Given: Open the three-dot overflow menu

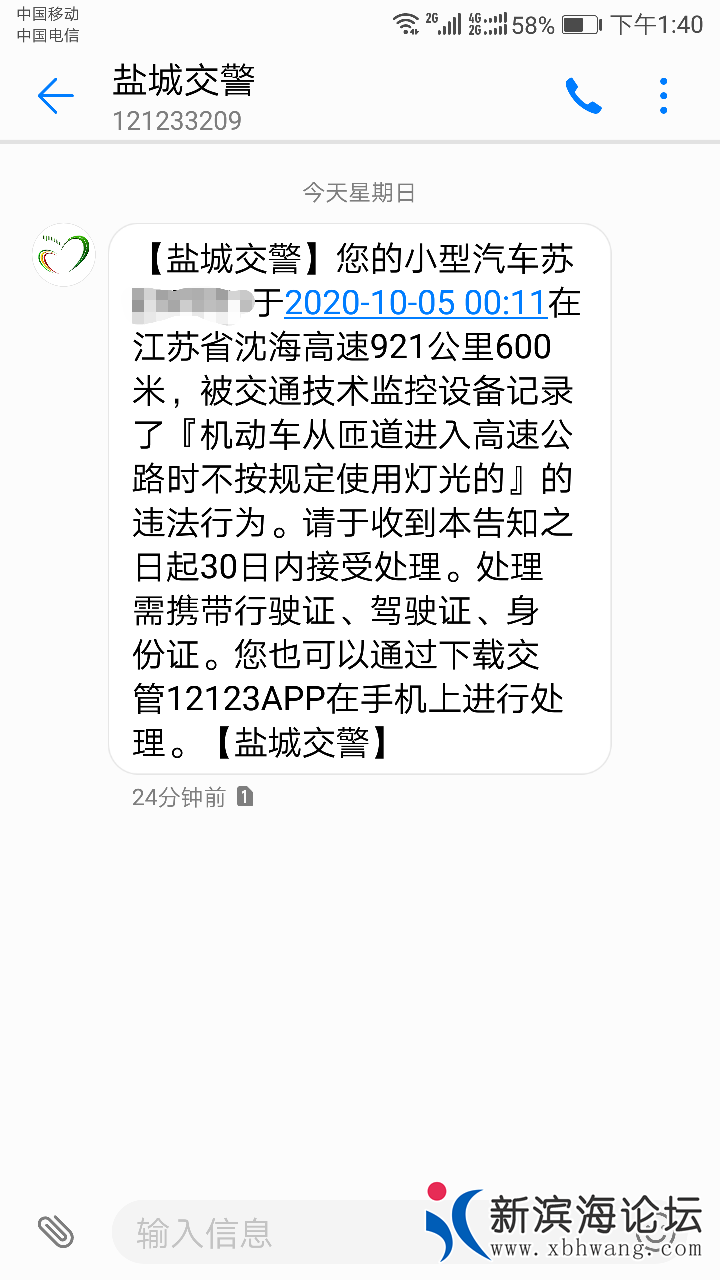Looking at the screenshot, I should (x=662, y=95).
